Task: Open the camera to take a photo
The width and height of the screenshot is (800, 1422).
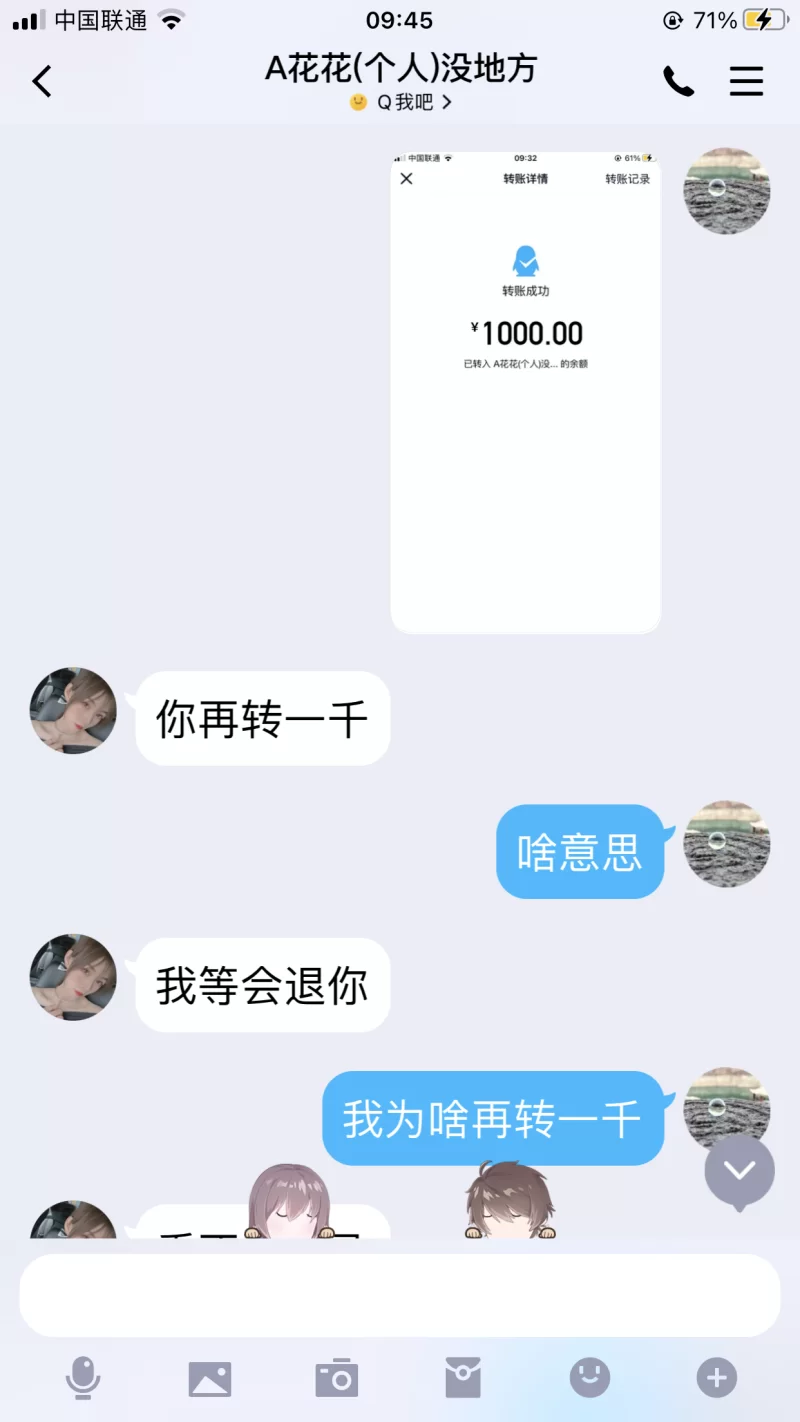Action: [337, 1378]
